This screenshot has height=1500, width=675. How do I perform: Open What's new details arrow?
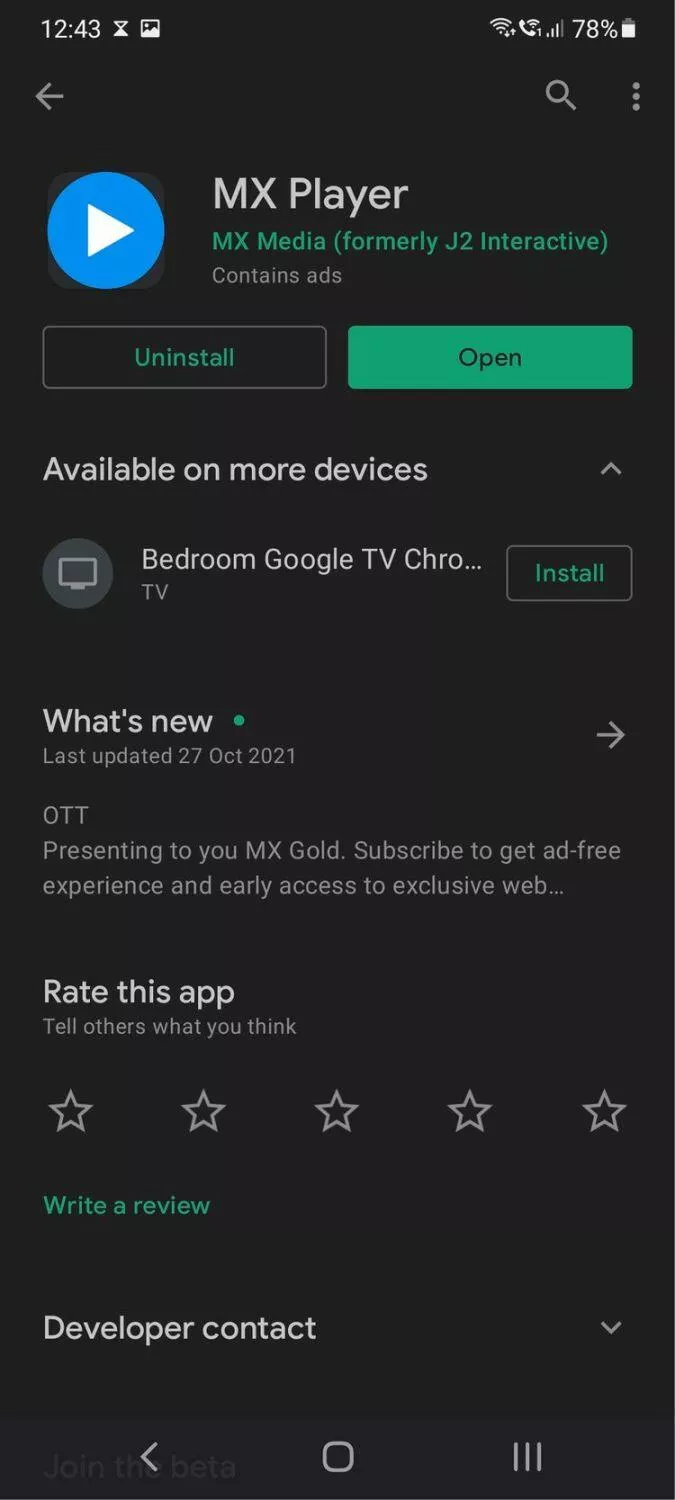tap(610, 736)
